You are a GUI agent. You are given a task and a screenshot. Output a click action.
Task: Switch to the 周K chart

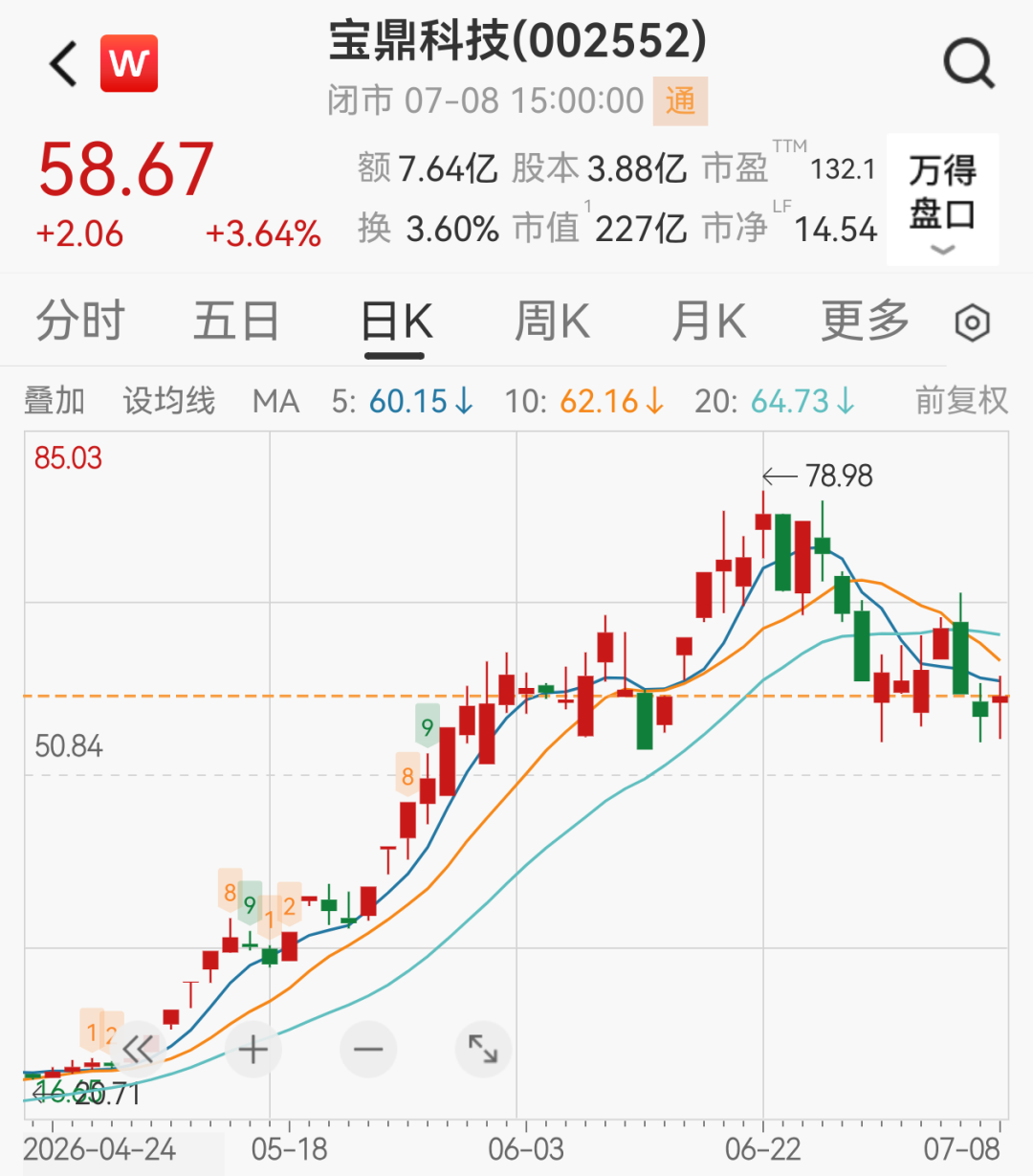tap(552, 321)
